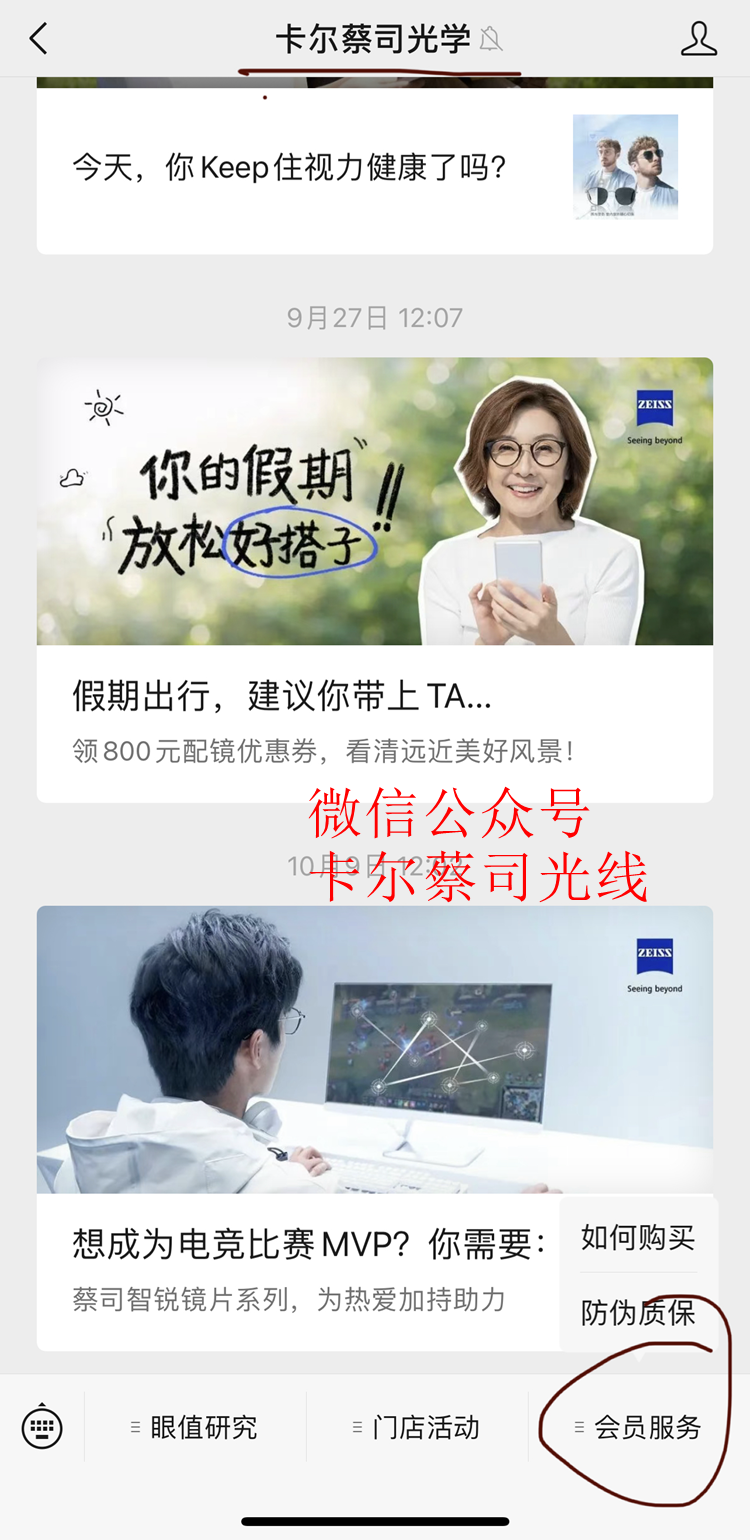This screenshot has width=750, height=1540.
Task: Select 如何购买 from the popup menu
Action: tap(637, 1238)
